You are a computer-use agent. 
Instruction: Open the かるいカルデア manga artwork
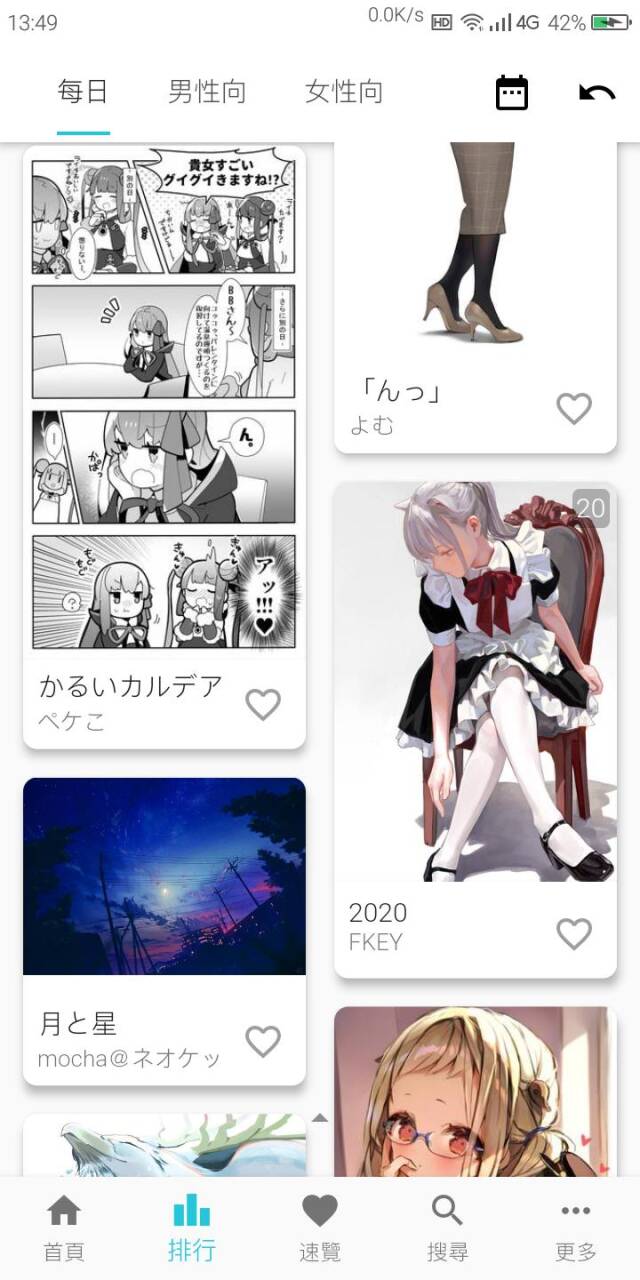point(164,400)
